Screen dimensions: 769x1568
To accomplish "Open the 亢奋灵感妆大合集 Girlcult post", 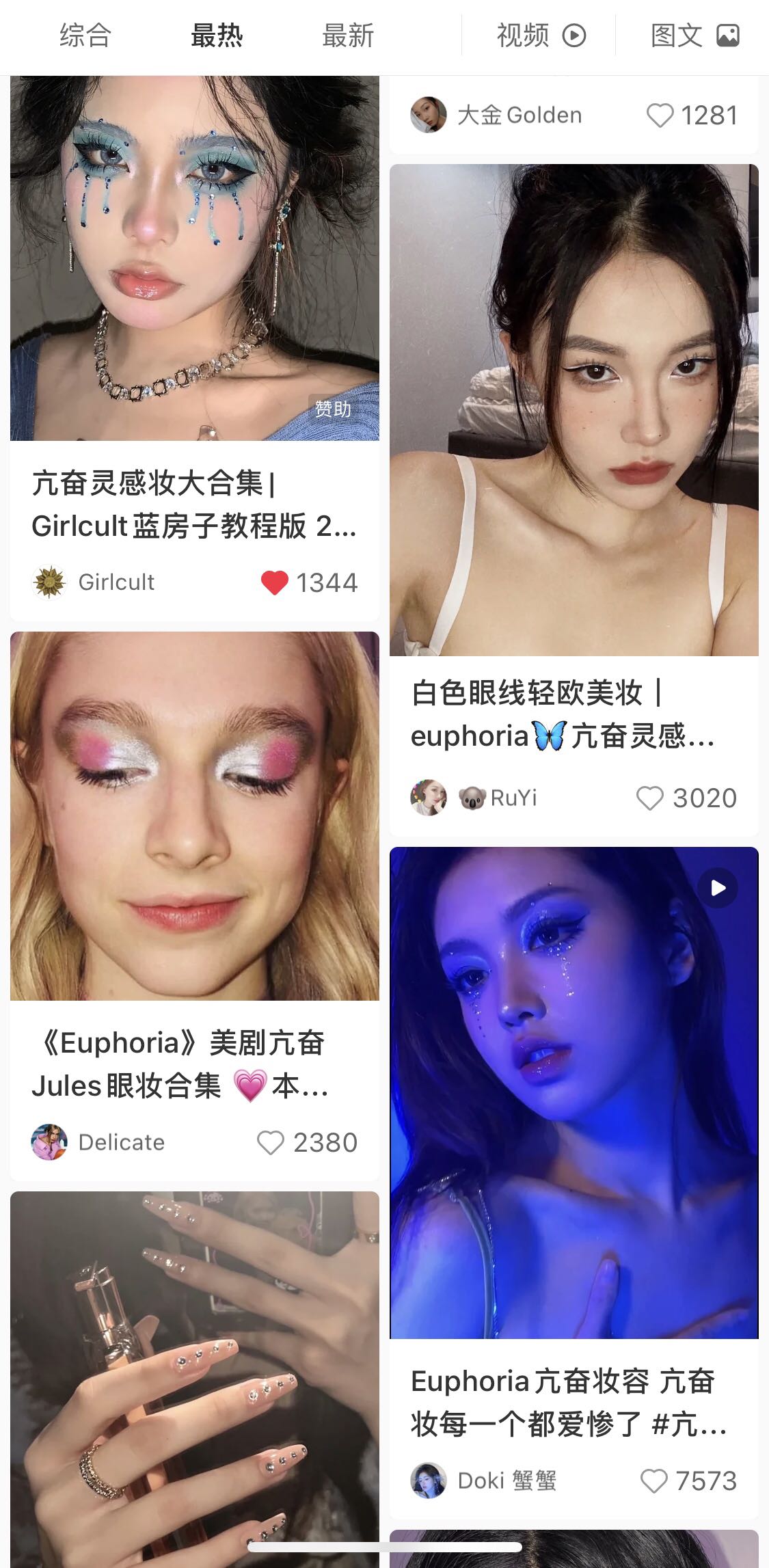I will pyautogui.click(x=194, y=504).
